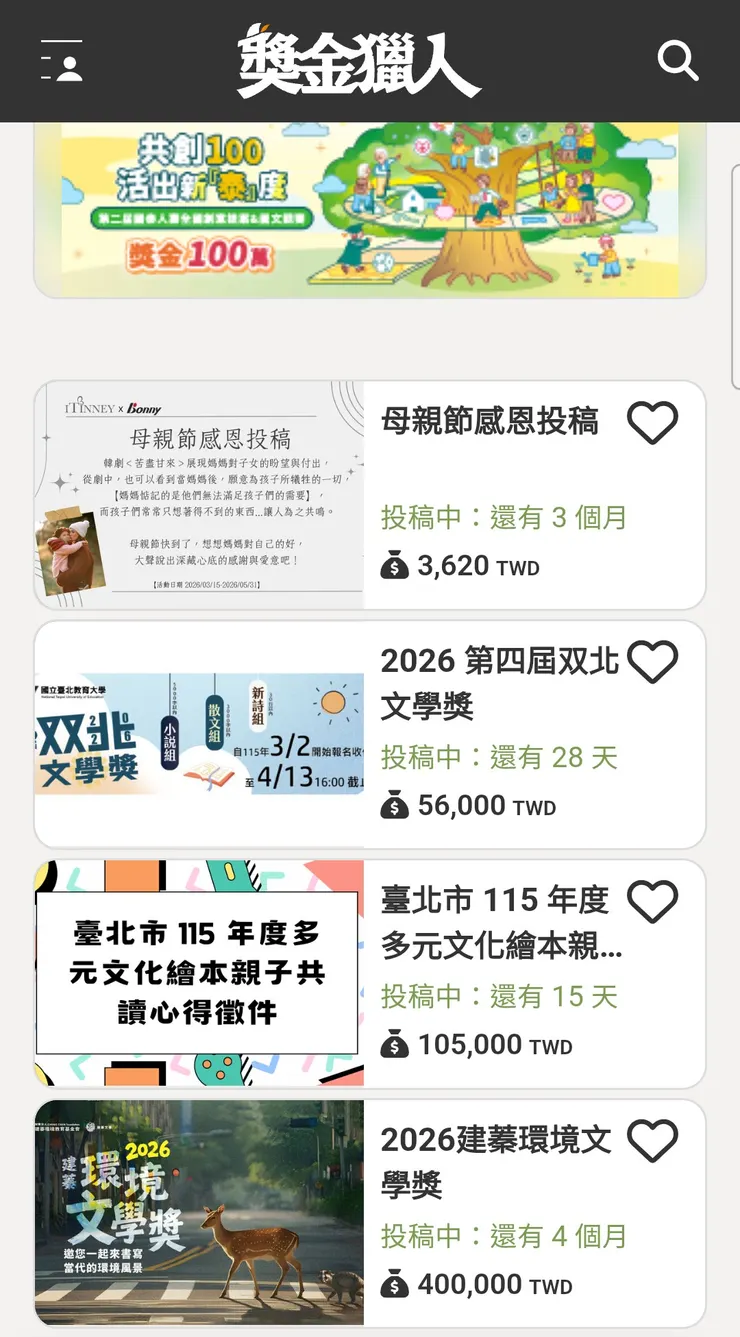This screenshot has width=740, height=1337.
Task: Click the money bag icon beside 105,000 TWD
Action: tap(397, 1044)
